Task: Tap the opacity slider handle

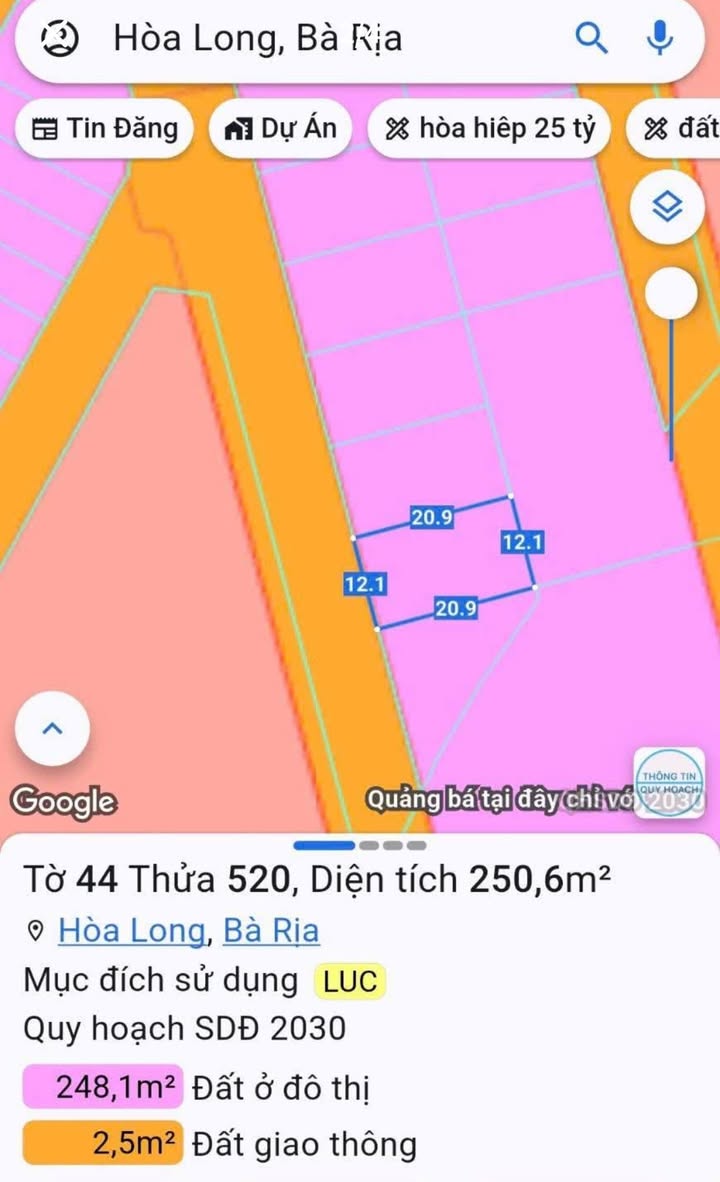Action: coord(671,292)
